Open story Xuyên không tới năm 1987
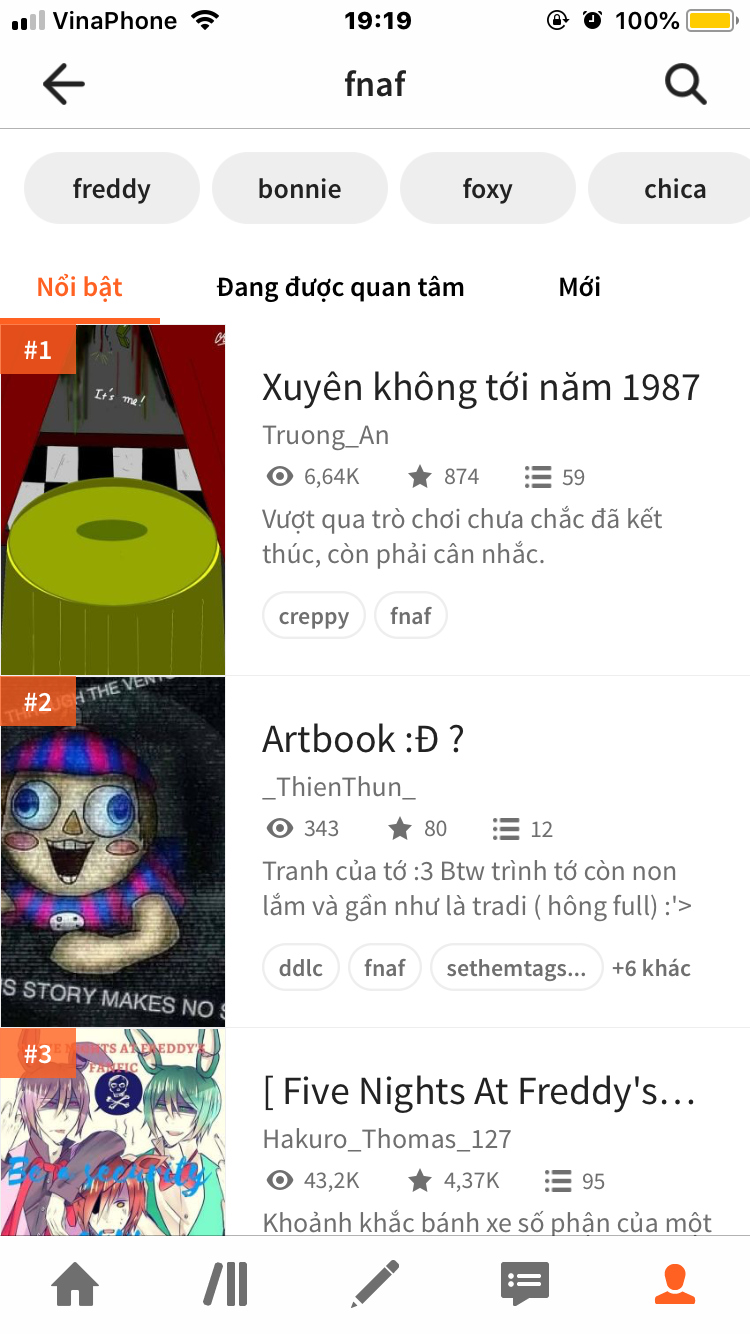Image resolution: width=750 pixels, height=1334 pixels. pyautogui.click(x=481, y=387)
